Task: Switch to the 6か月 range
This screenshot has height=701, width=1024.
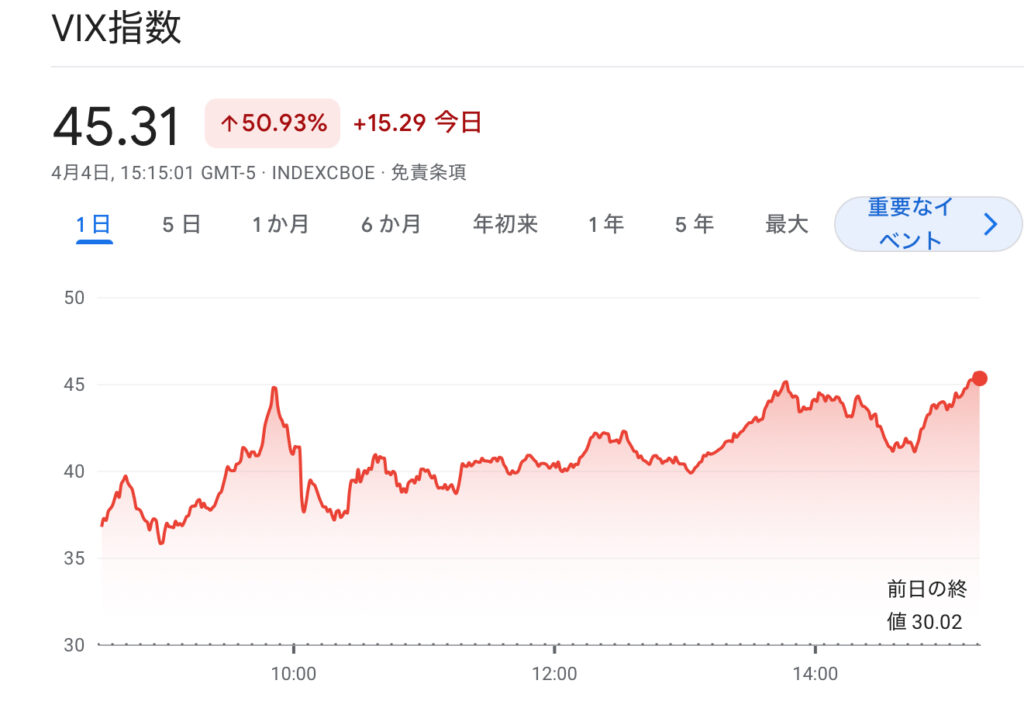Action: (391, 225)
